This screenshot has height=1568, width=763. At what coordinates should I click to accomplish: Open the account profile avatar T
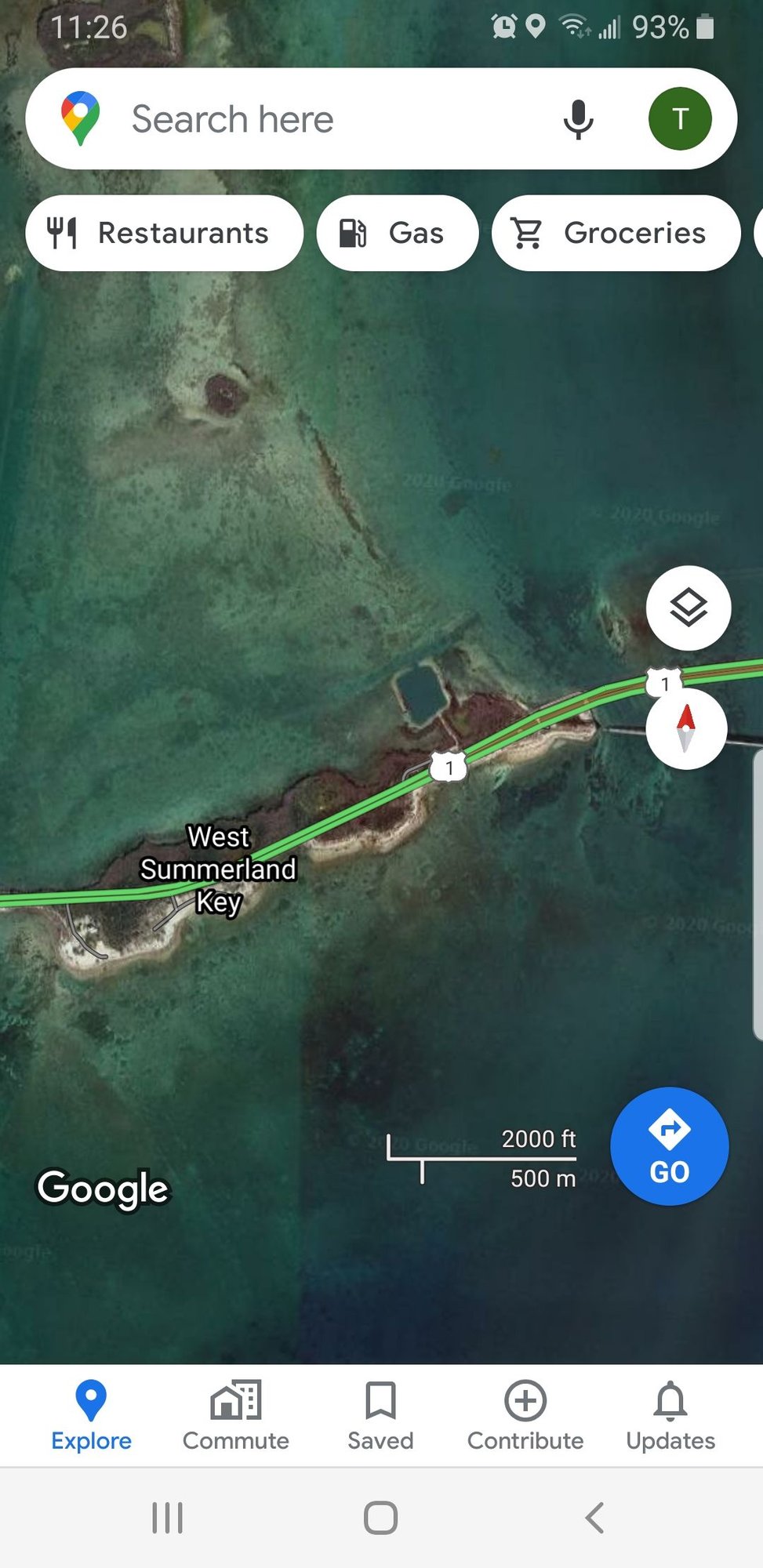tap(679, 119)
